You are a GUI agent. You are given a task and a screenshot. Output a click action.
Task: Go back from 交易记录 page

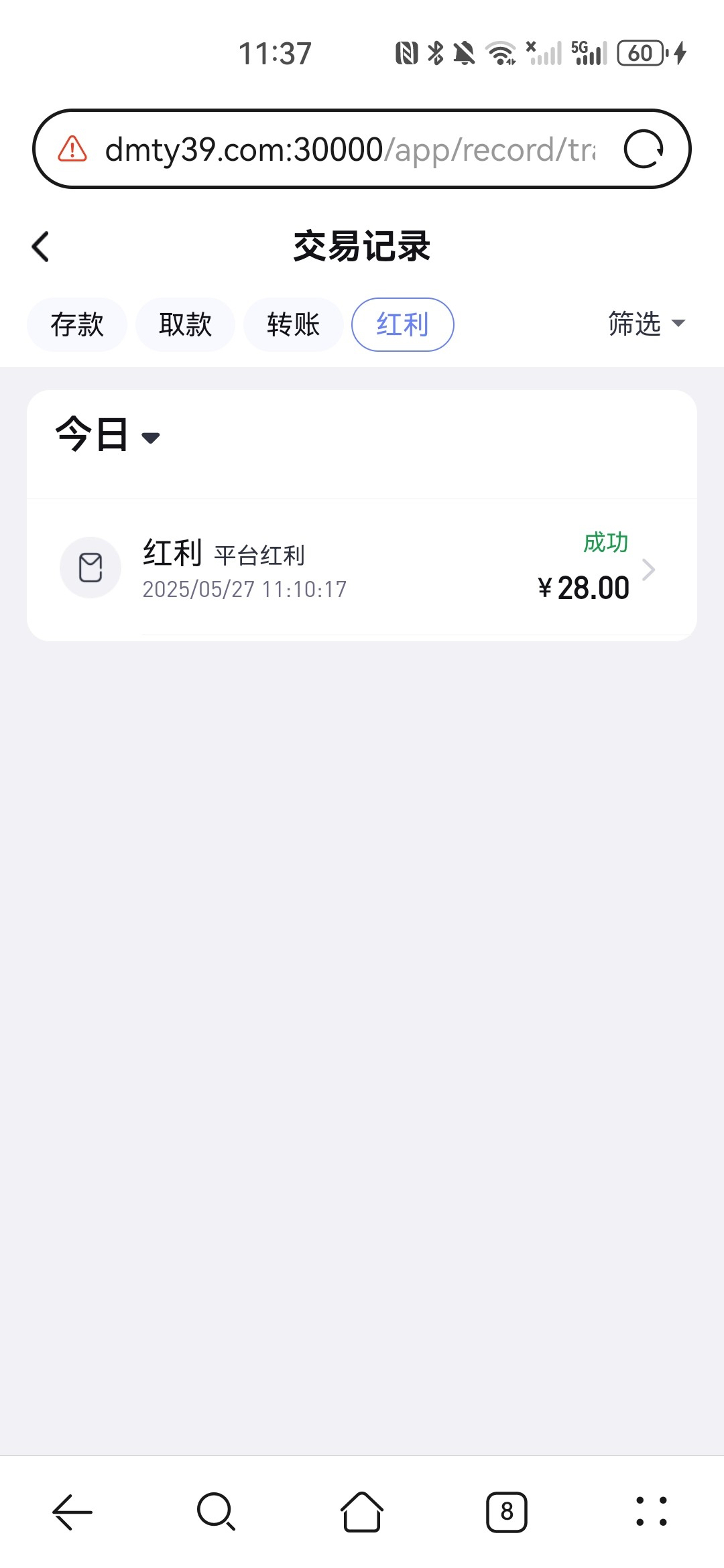[41, 247]
